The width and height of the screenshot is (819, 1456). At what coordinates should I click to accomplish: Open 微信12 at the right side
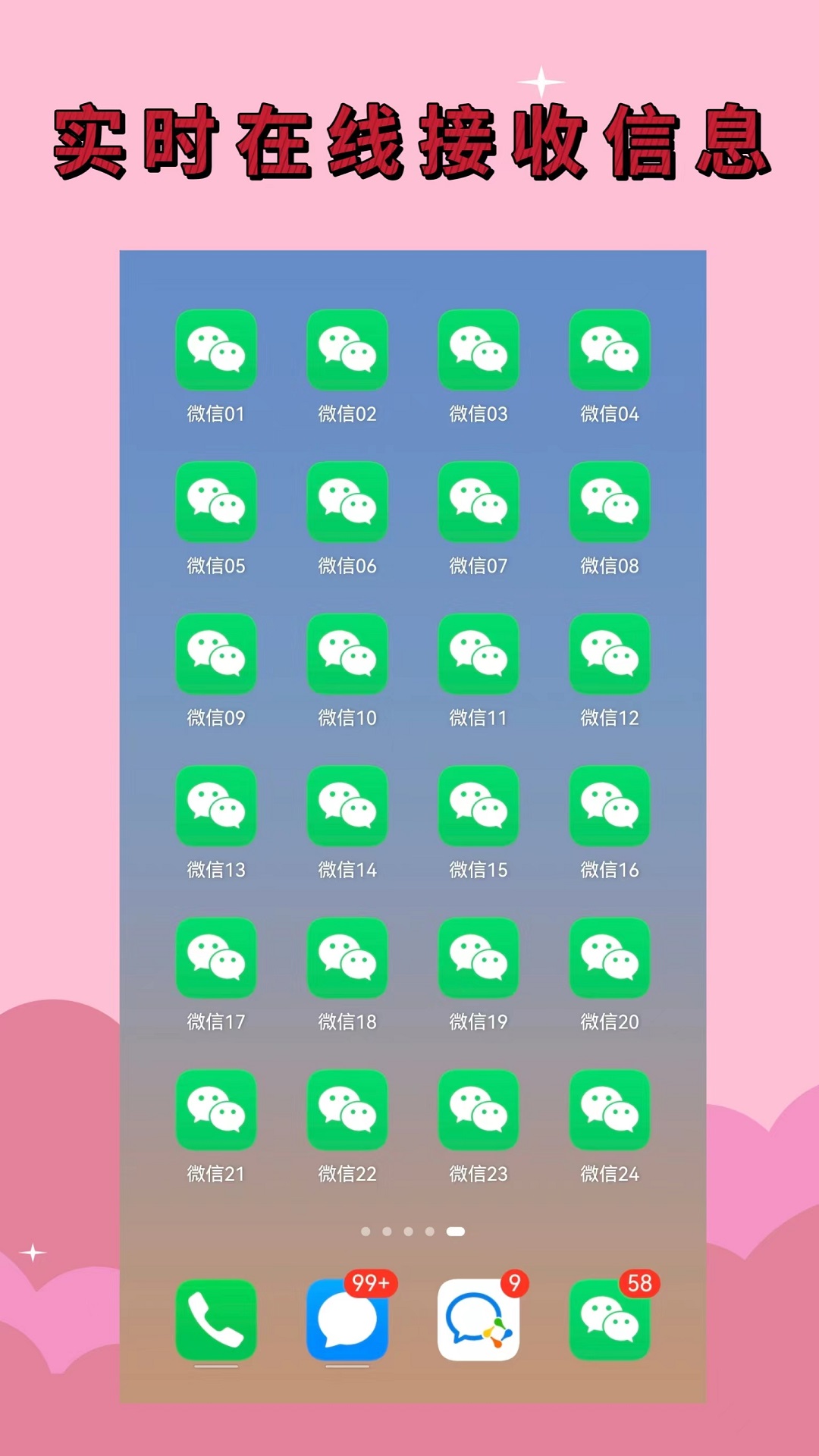coord(610,654)
